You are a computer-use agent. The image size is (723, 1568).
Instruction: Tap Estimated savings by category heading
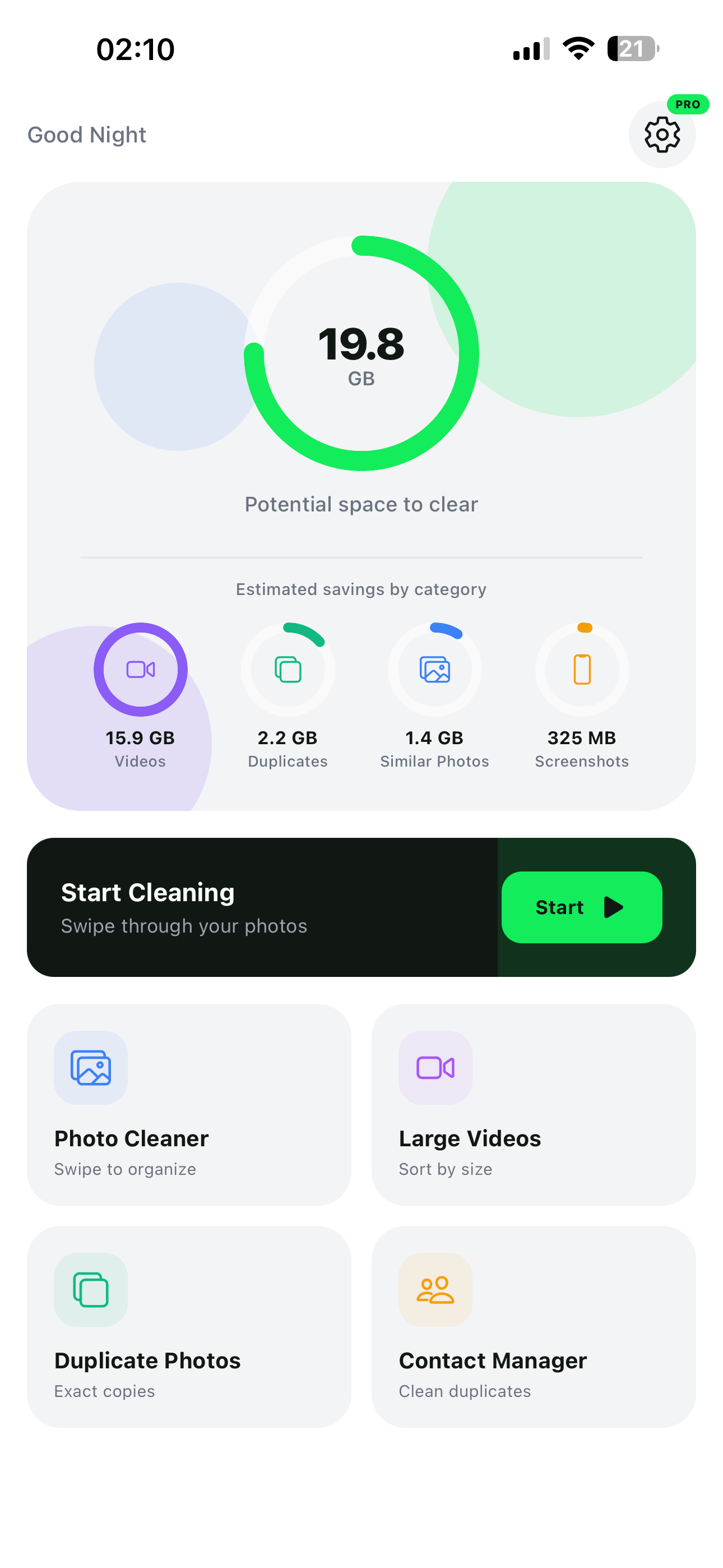[x=361, y=589]
